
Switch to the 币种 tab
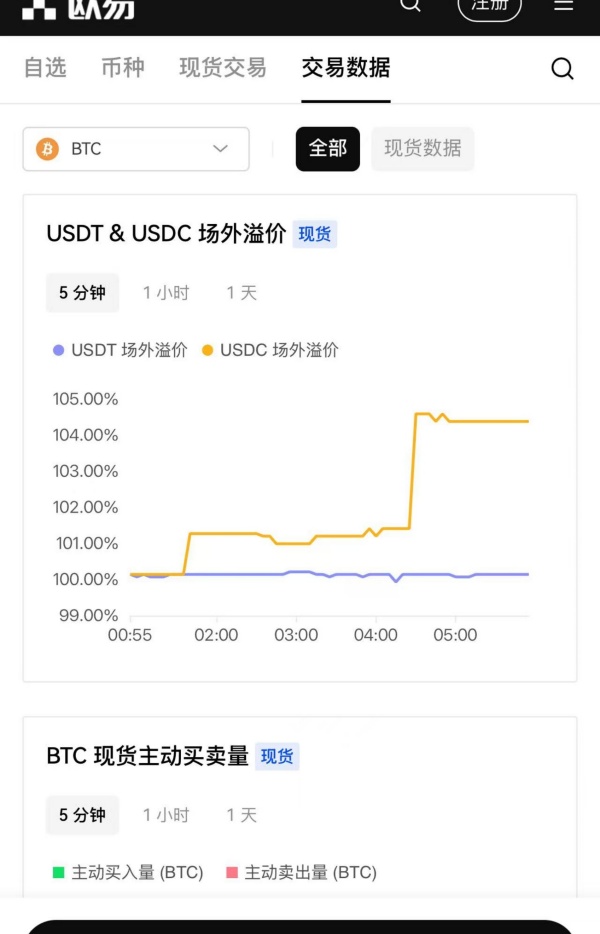[123, 68]
